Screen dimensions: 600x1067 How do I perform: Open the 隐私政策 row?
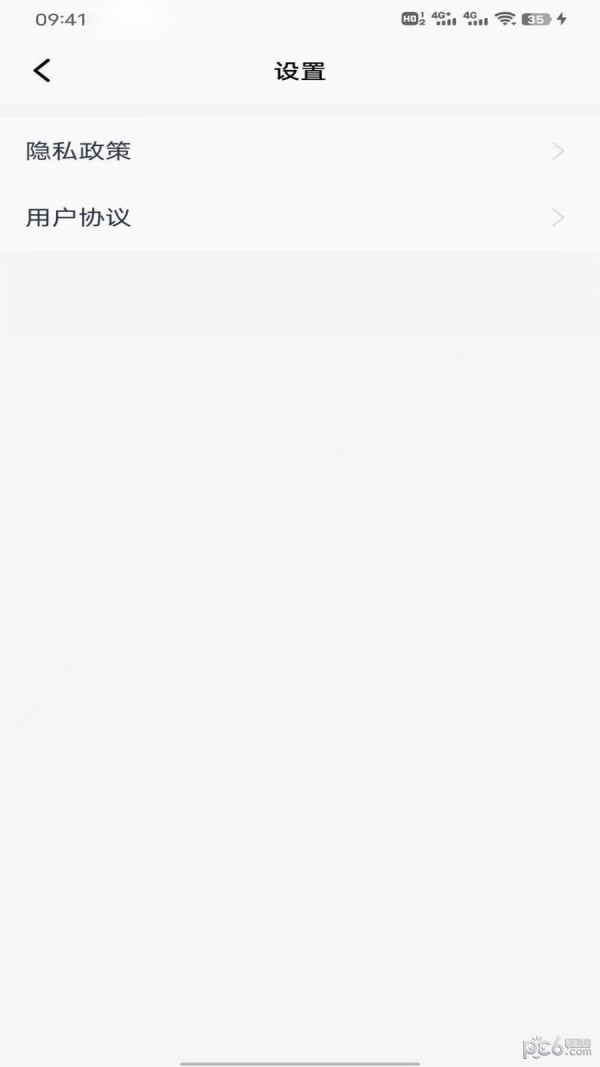(x=298, y=152)
